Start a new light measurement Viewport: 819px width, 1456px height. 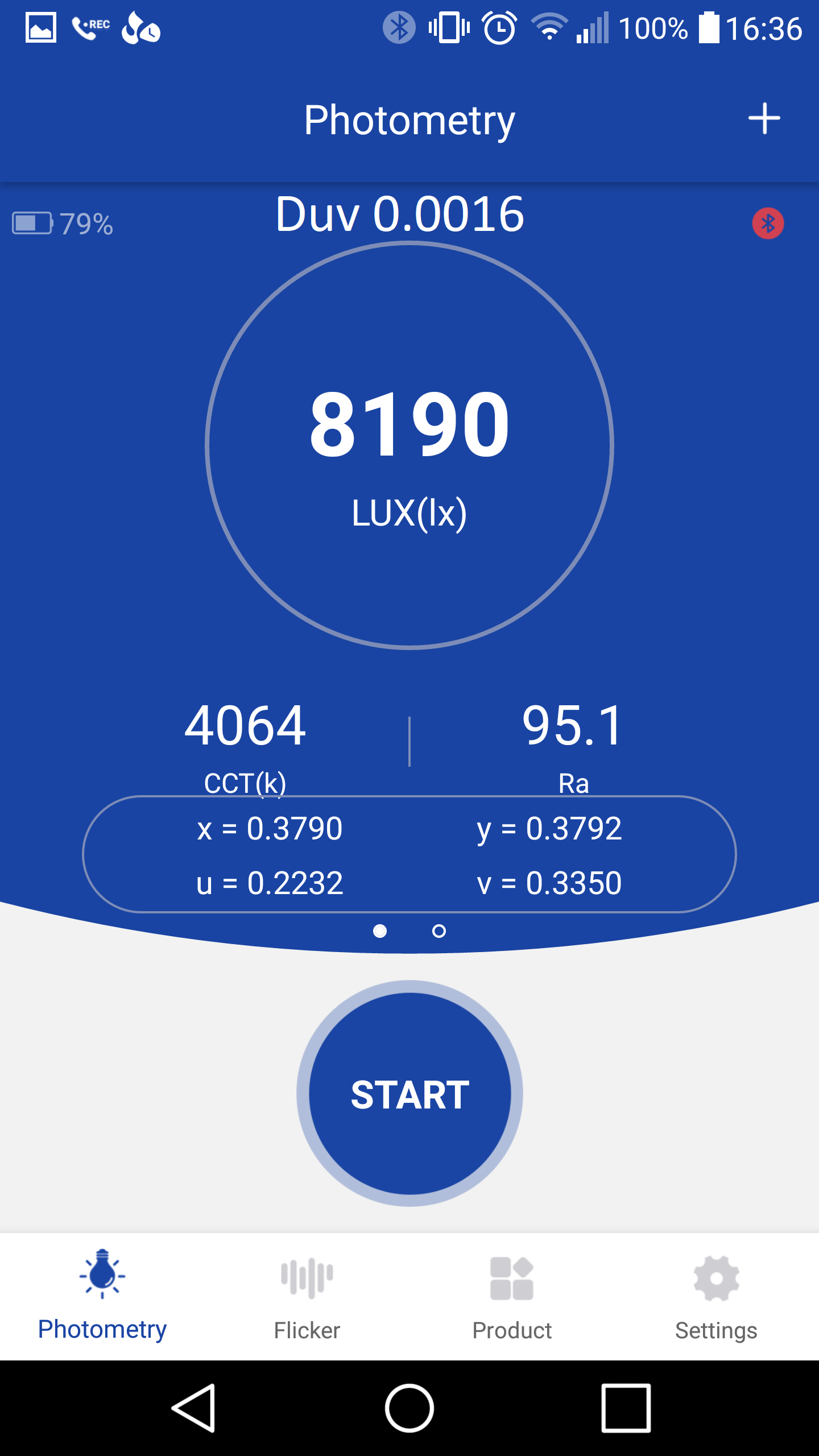pyautogui.click(x=409, y=1094)
